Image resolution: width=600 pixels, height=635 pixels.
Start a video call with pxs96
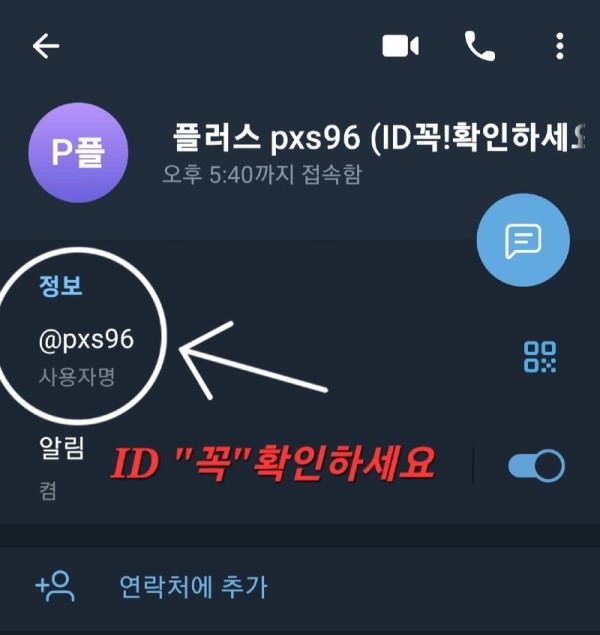pyautogui.click(x=400, y=46)
